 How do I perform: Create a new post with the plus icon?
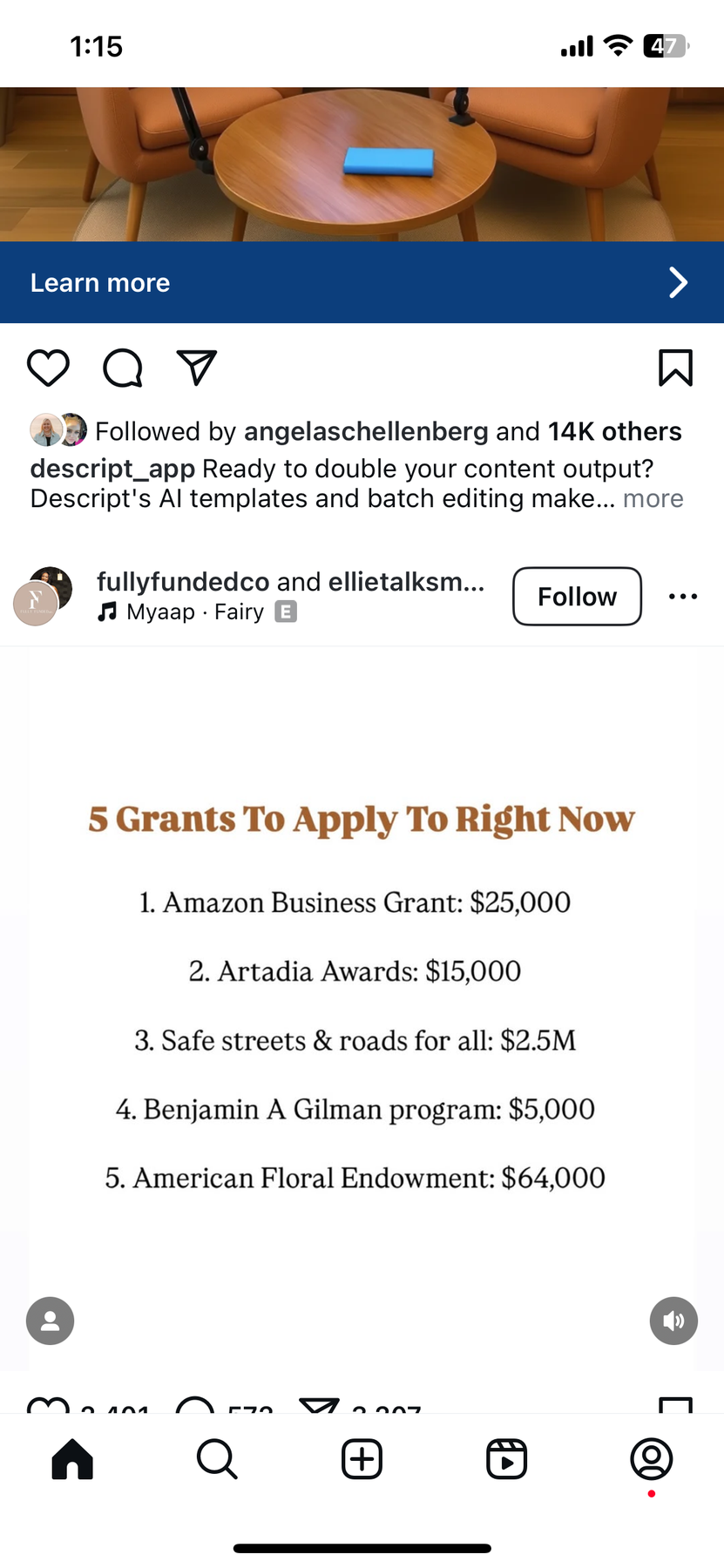point(362,1459)
